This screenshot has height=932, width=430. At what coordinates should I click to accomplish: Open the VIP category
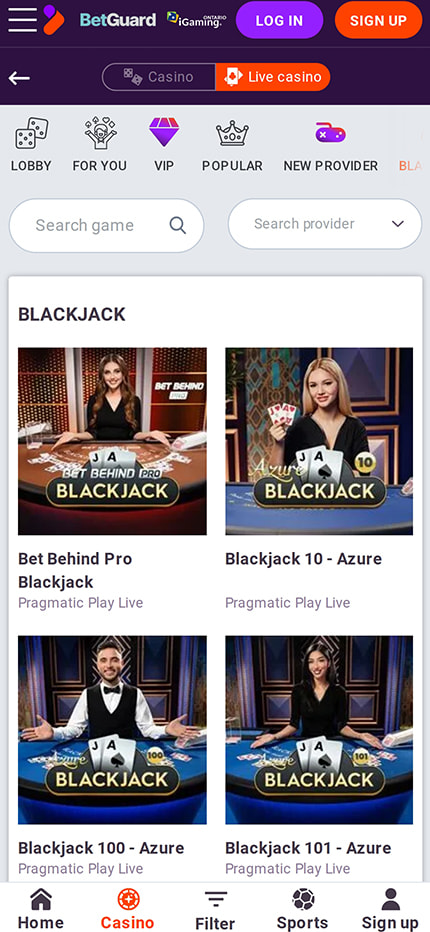click(x=164, y=145)
